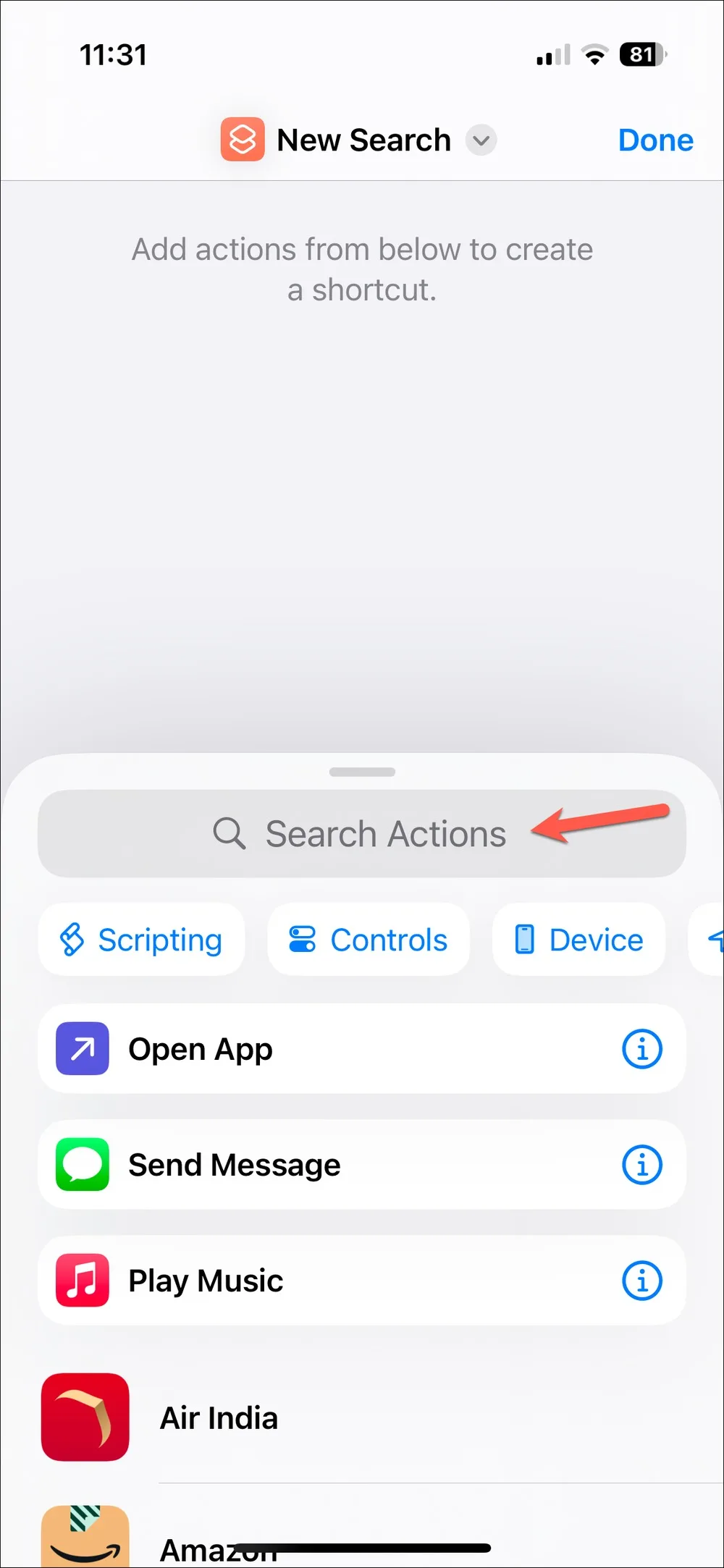Open Air India app actions
Viewport: 724px width, 1568px height.
(x=362, y=1417)
